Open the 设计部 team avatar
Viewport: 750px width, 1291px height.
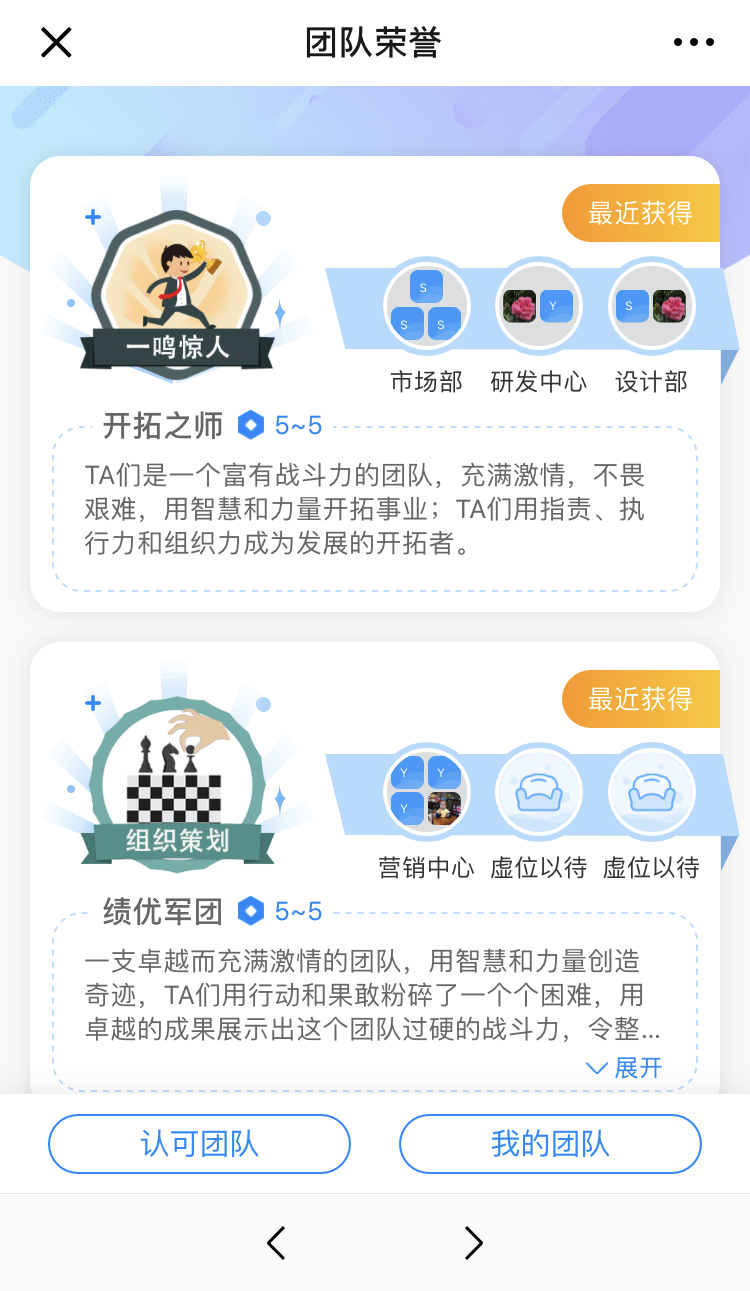click(x=651, y=306)
